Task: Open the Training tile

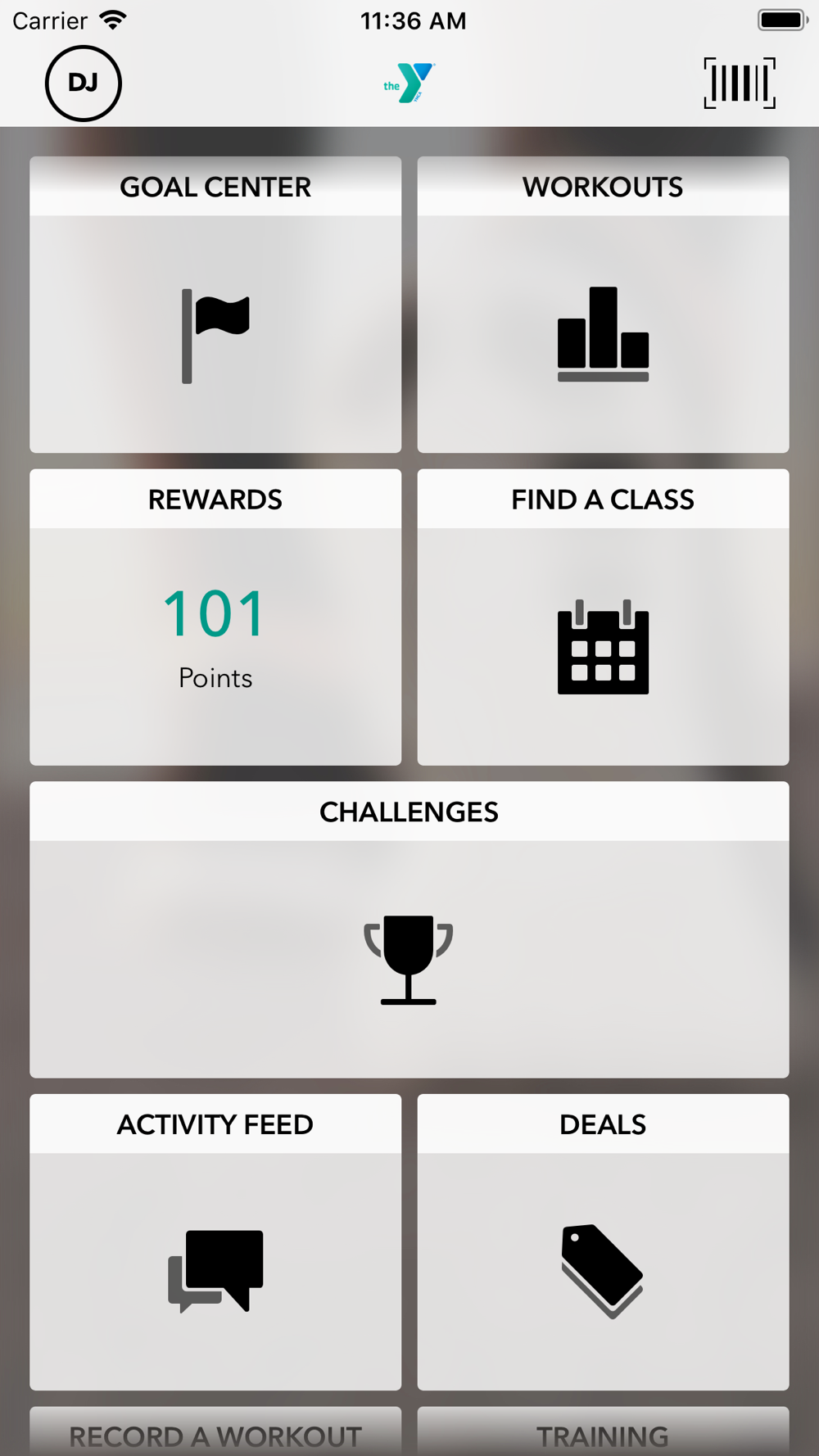Action: point(603,1431)
